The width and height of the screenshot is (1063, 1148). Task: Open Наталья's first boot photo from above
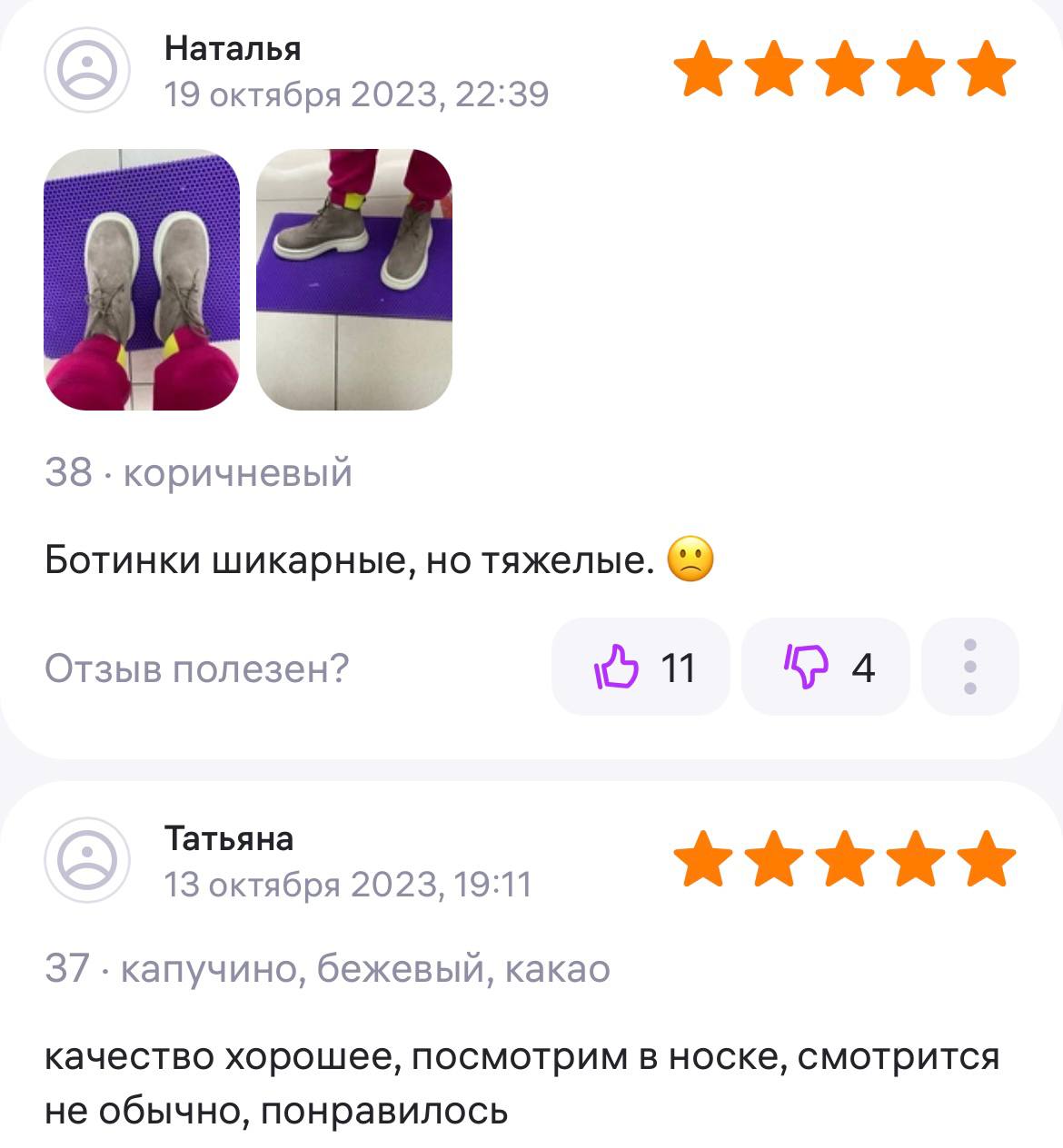coord(142,280)
